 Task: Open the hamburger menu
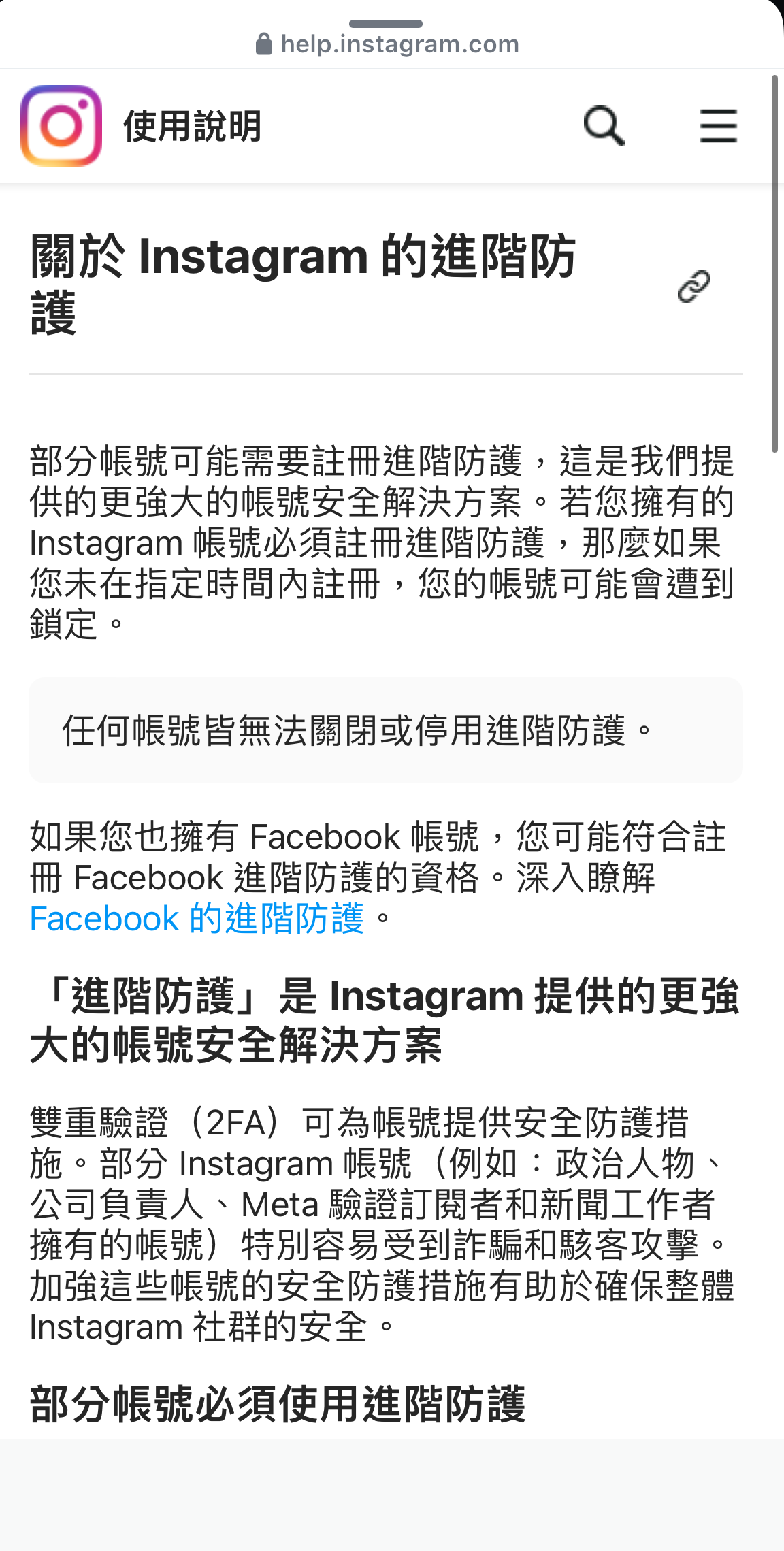coord(718,126)
